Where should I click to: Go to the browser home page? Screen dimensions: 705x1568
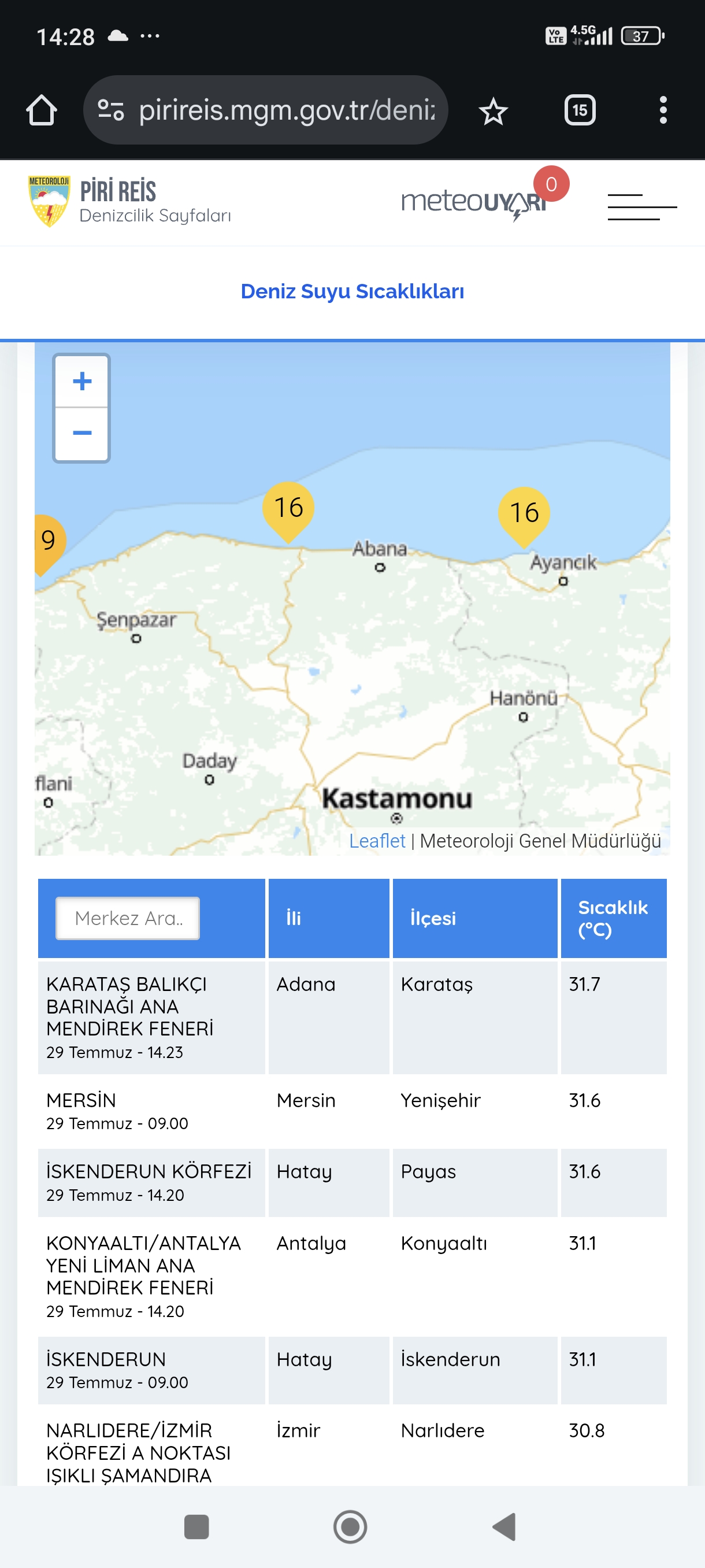click(42, 110)
